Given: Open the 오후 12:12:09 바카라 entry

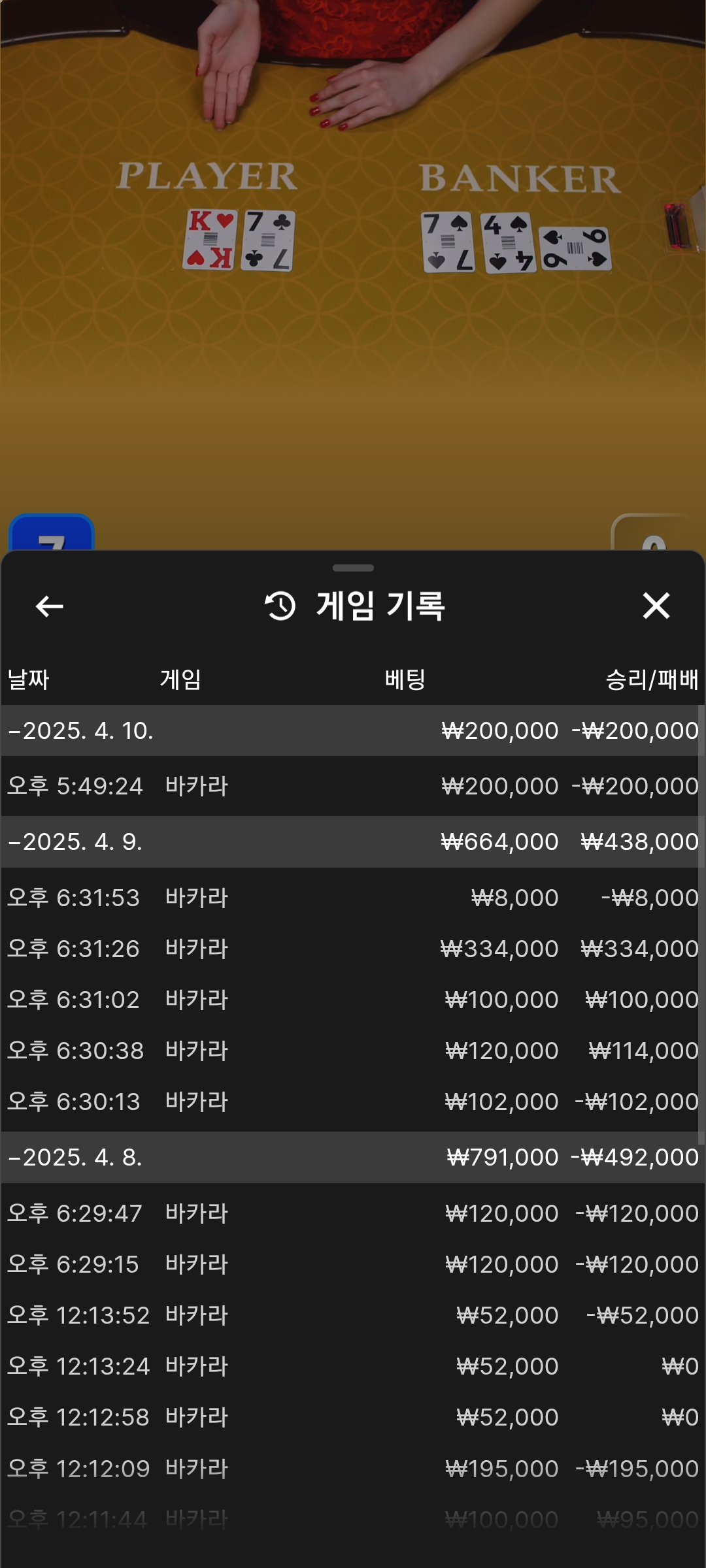Looking at the screenshot, I should [x=353, y=1469].
